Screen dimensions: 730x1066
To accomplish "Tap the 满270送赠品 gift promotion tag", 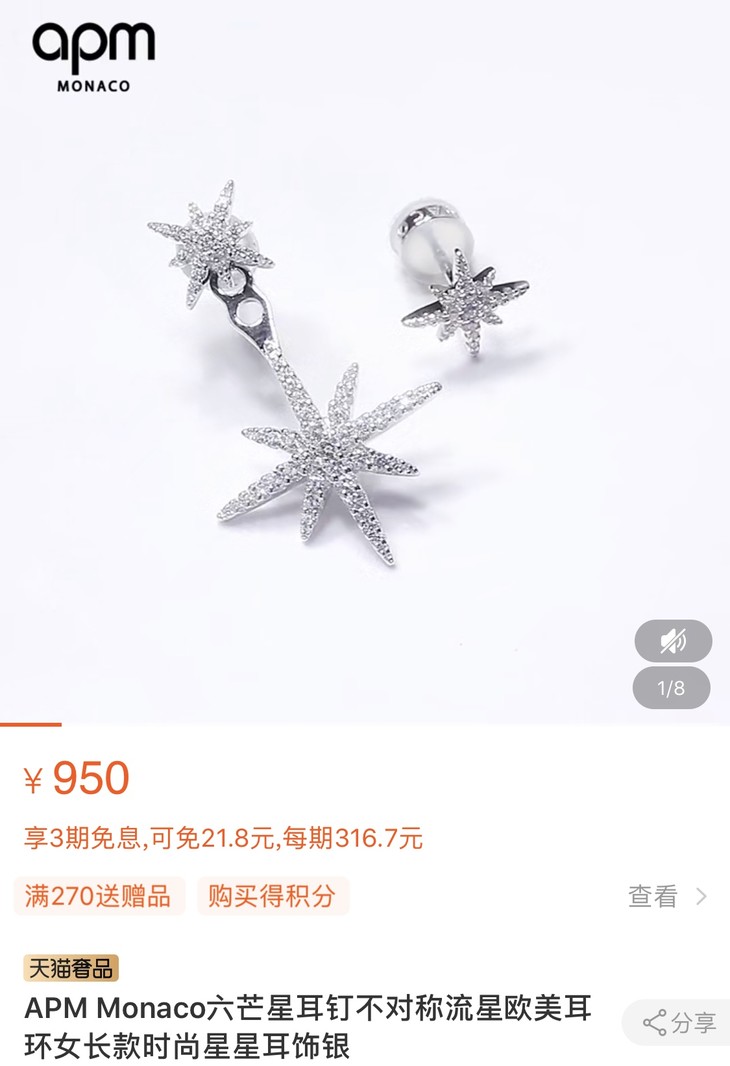I will [98, 896].
